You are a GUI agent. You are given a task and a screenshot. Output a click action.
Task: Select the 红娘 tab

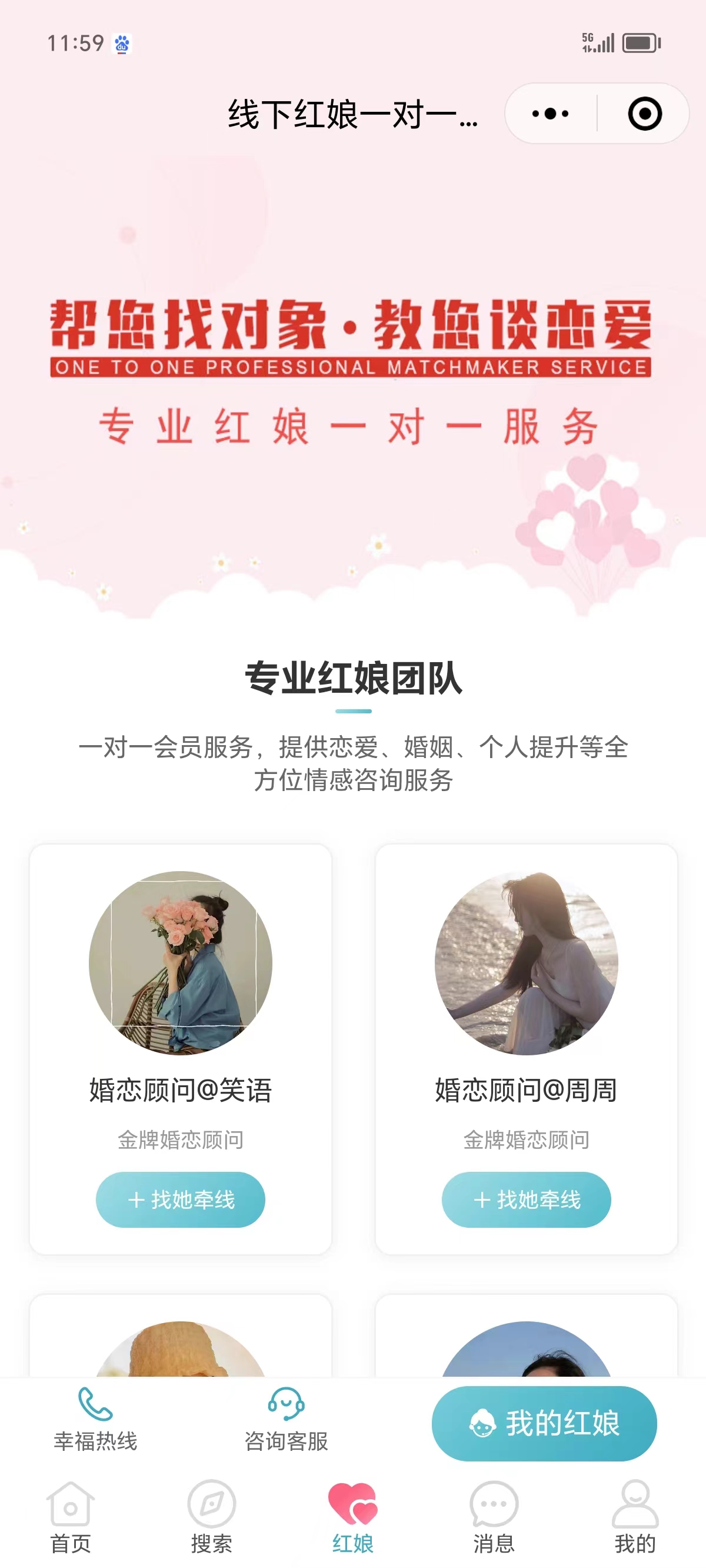[x=353, y=1517]
